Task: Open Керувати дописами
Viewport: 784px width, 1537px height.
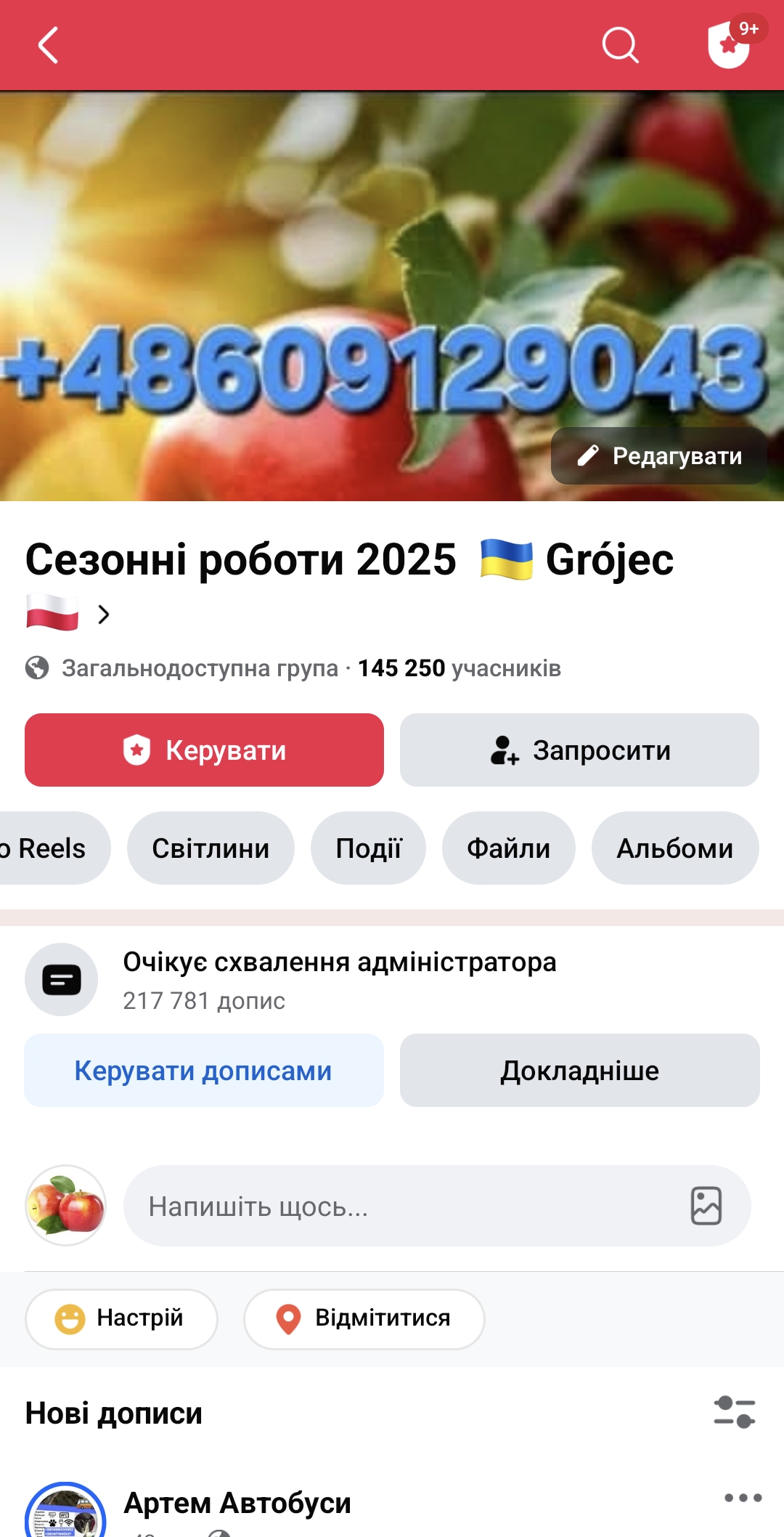Action: [x=203, y=1070]
